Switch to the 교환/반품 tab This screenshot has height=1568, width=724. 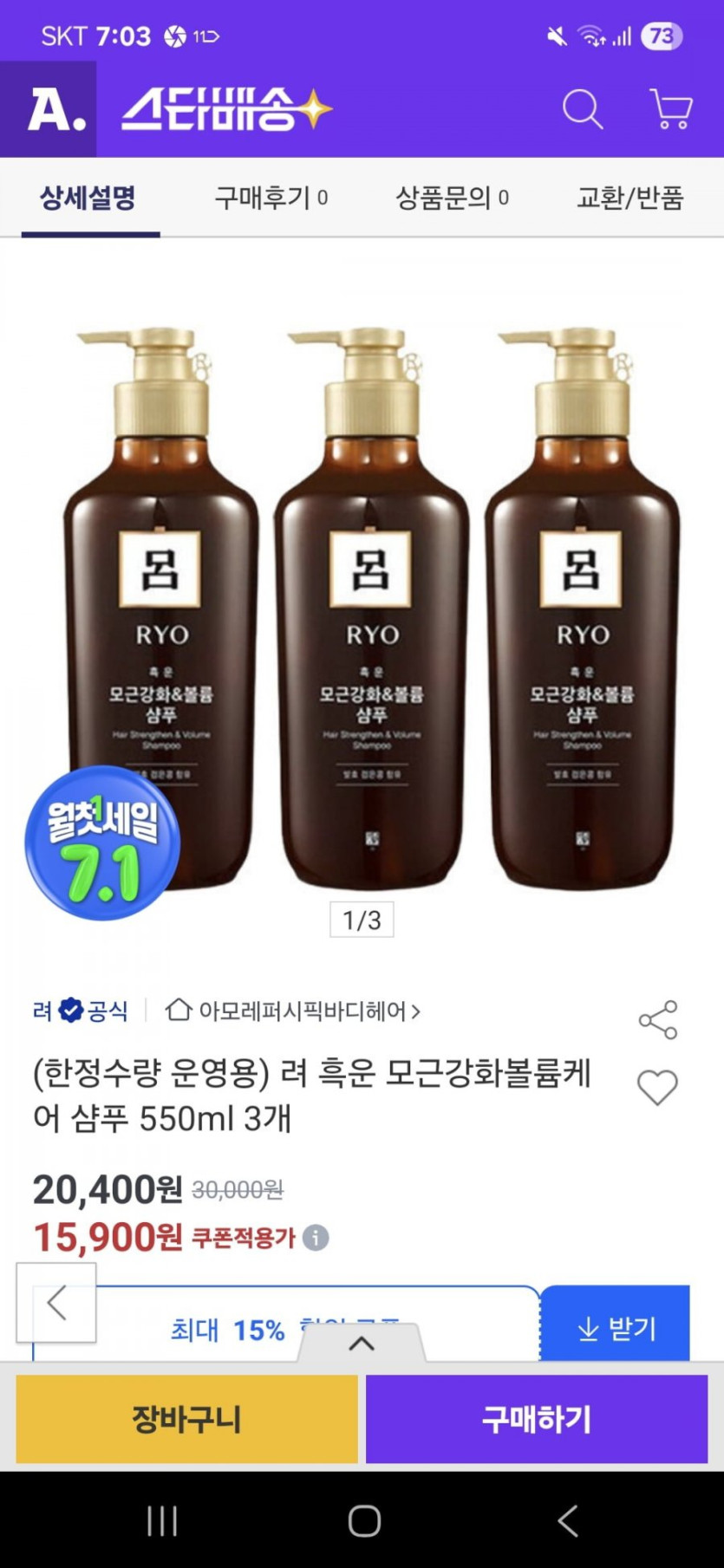629,198
